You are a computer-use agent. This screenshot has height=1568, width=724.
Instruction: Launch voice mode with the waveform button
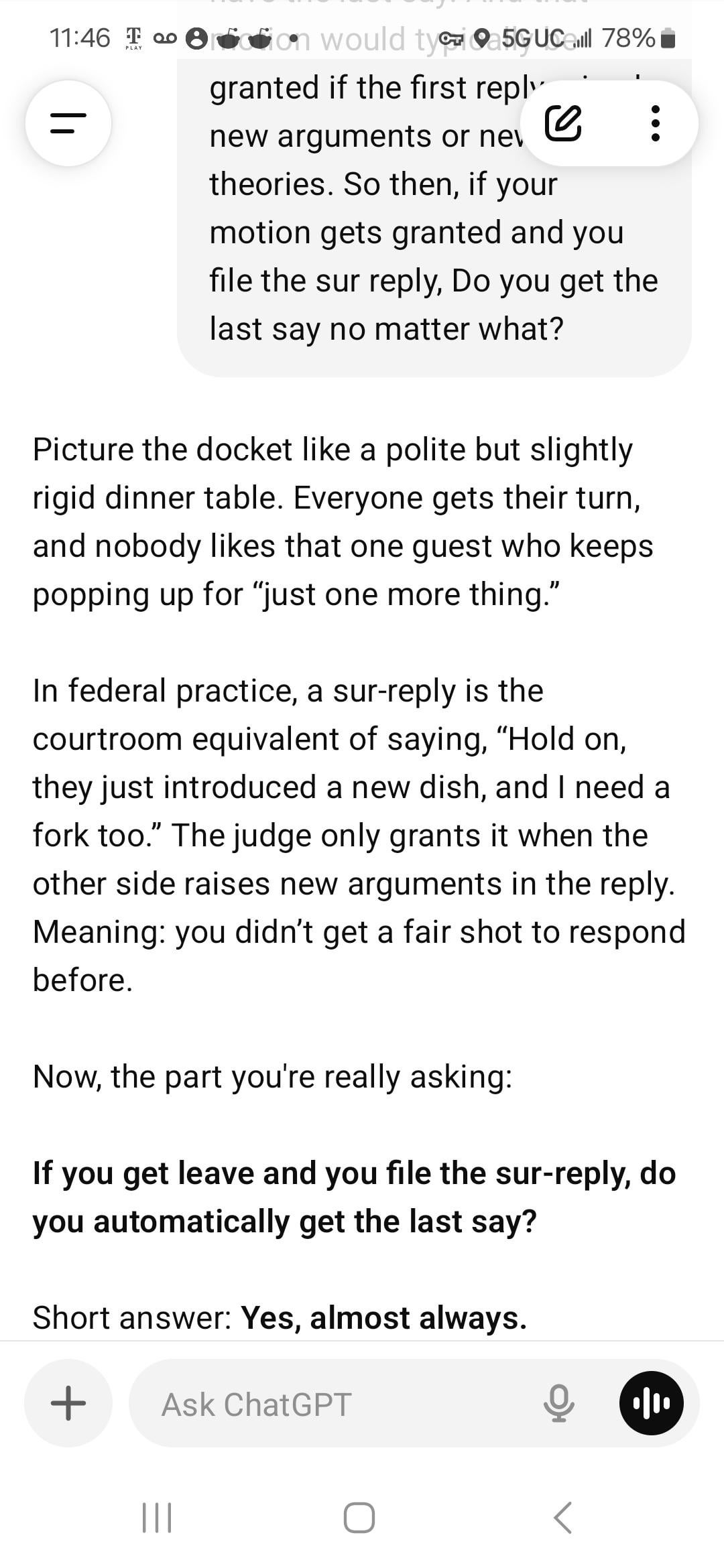click(x=651, y=1402)
